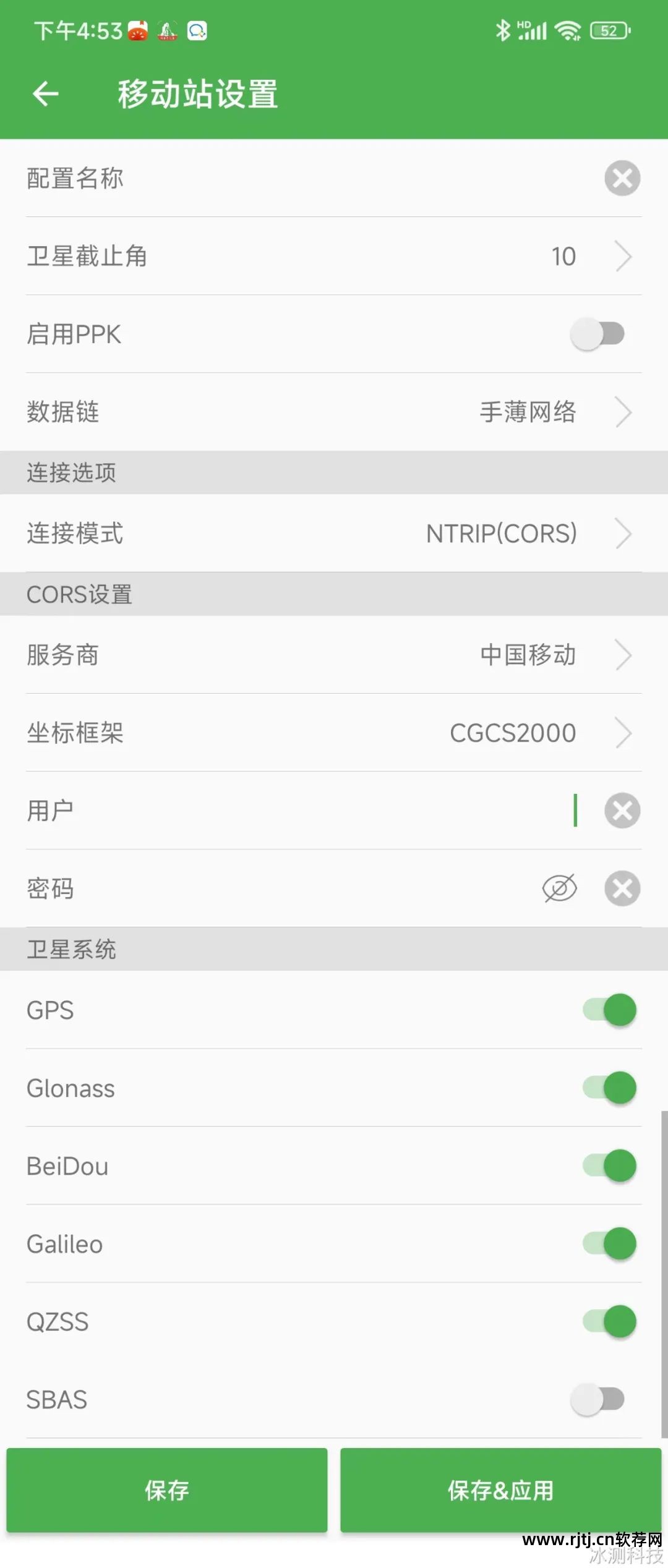Turn off GPS satellite system
Screen dimensions: 668x1568
click(x=610, y=1010)
